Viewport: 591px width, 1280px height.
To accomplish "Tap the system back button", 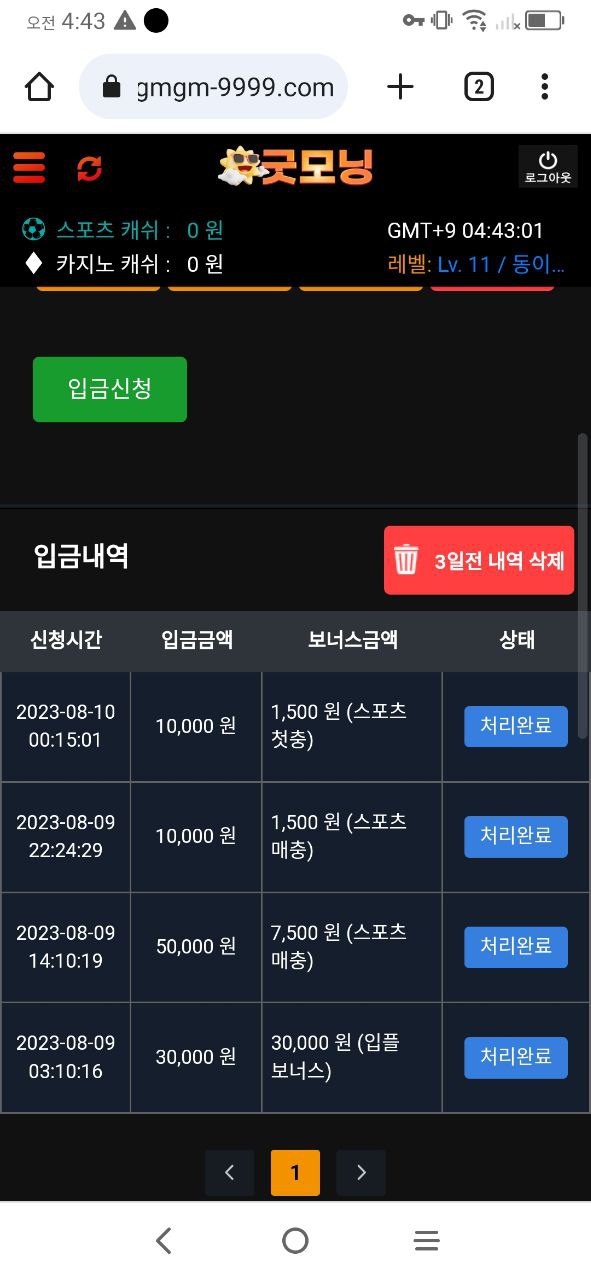I will 164,1241.
